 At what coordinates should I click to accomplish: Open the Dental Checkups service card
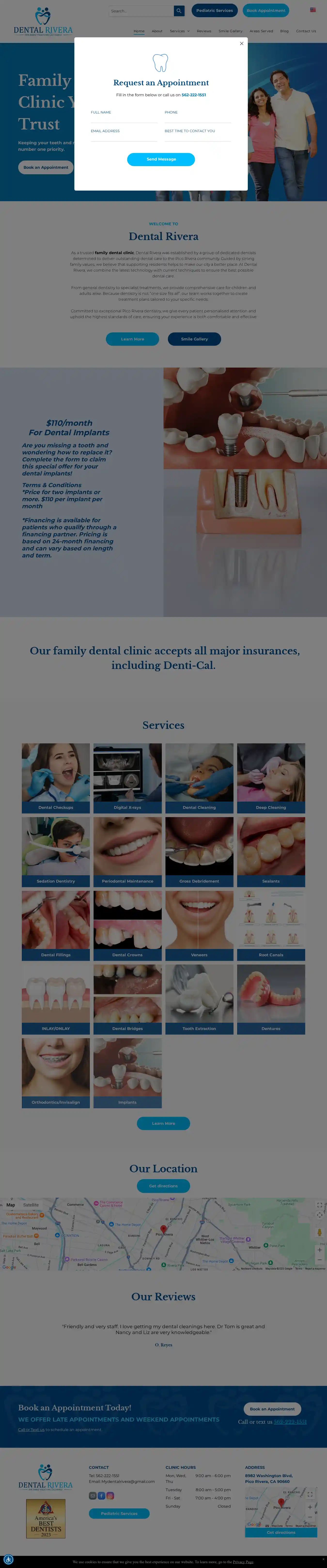pyautogui.click(x=56, y=778)
